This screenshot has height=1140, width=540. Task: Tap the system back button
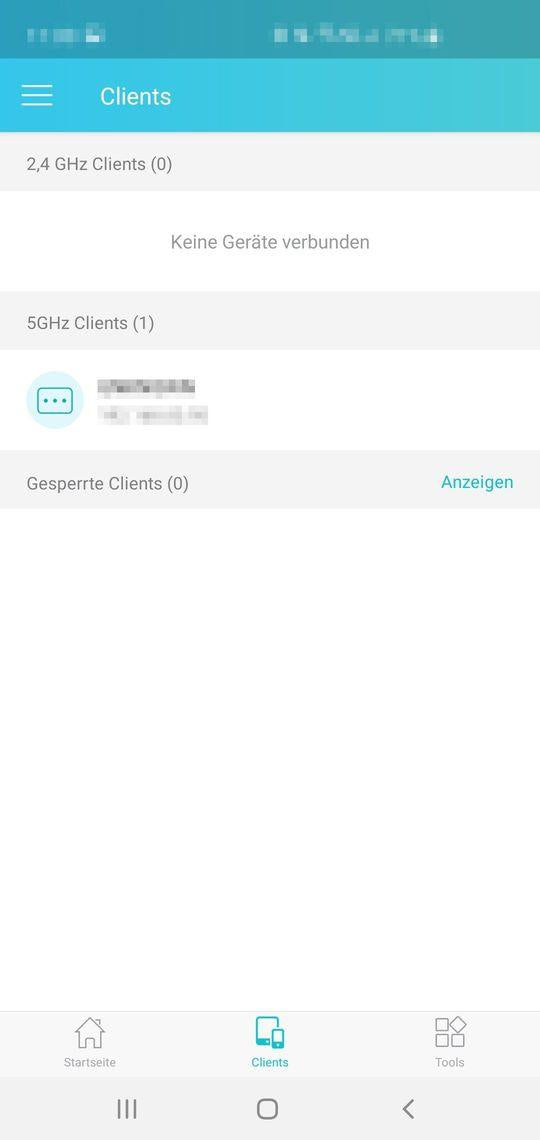coord(408,1109)
